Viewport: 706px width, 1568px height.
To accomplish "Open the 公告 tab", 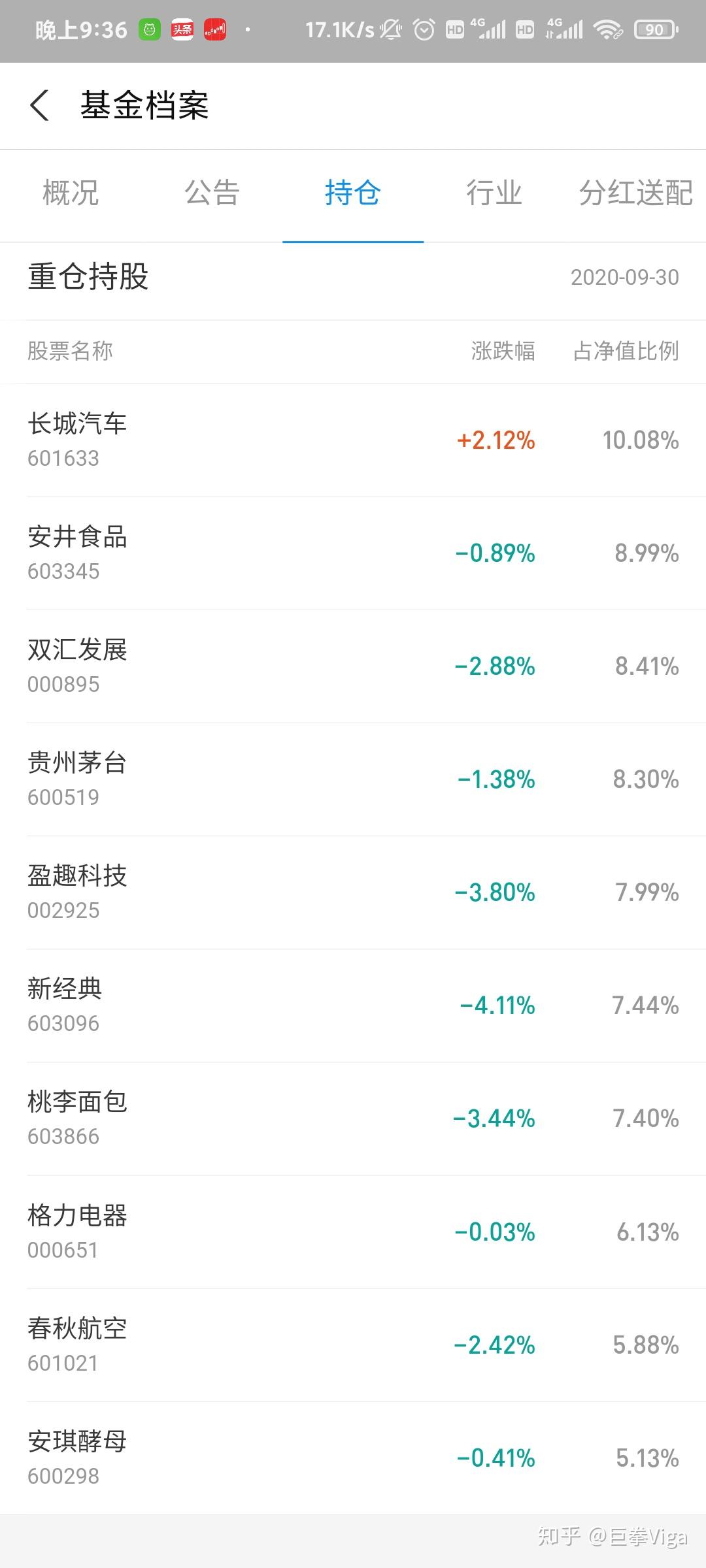I will (212, 193).
